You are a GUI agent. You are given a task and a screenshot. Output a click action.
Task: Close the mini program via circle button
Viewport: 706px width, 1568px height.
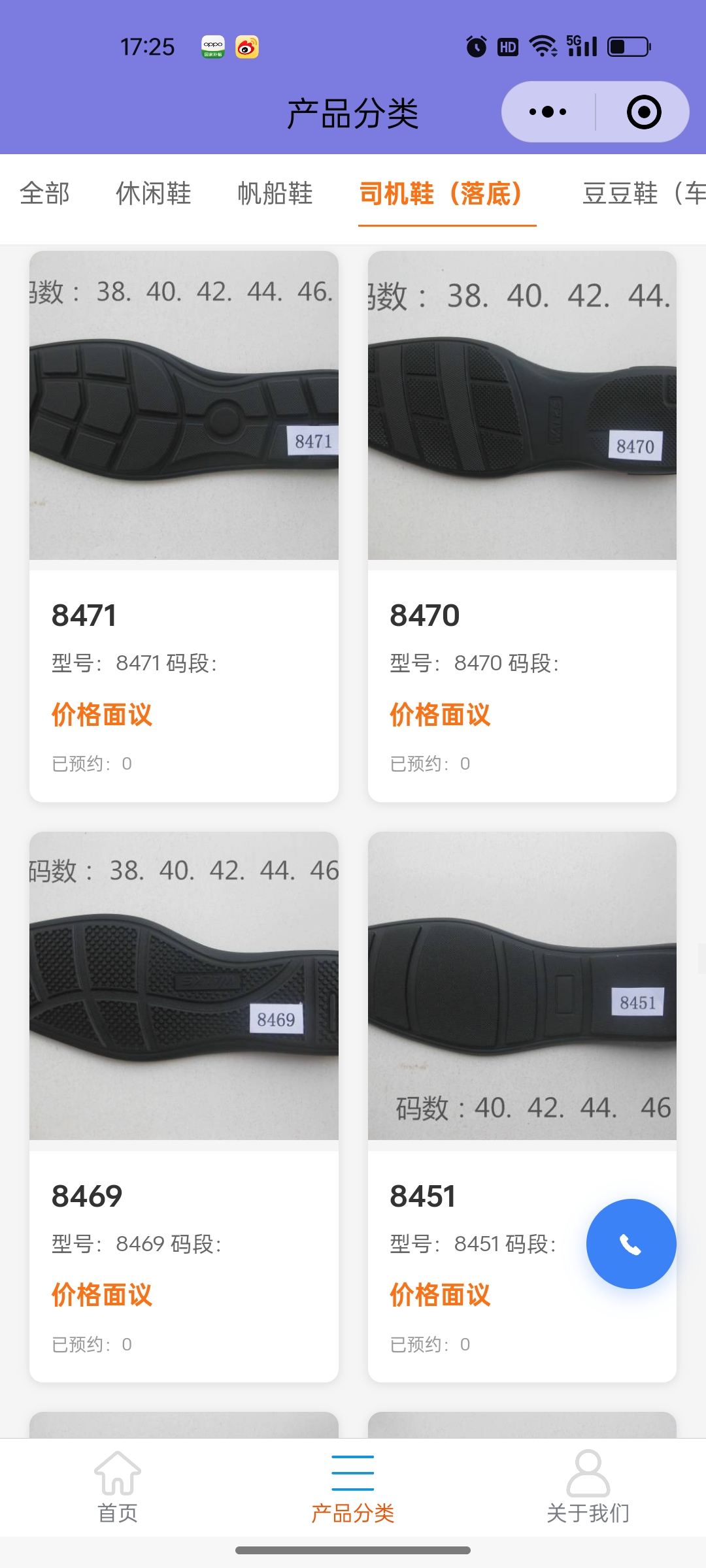click(x=643, y=112)
